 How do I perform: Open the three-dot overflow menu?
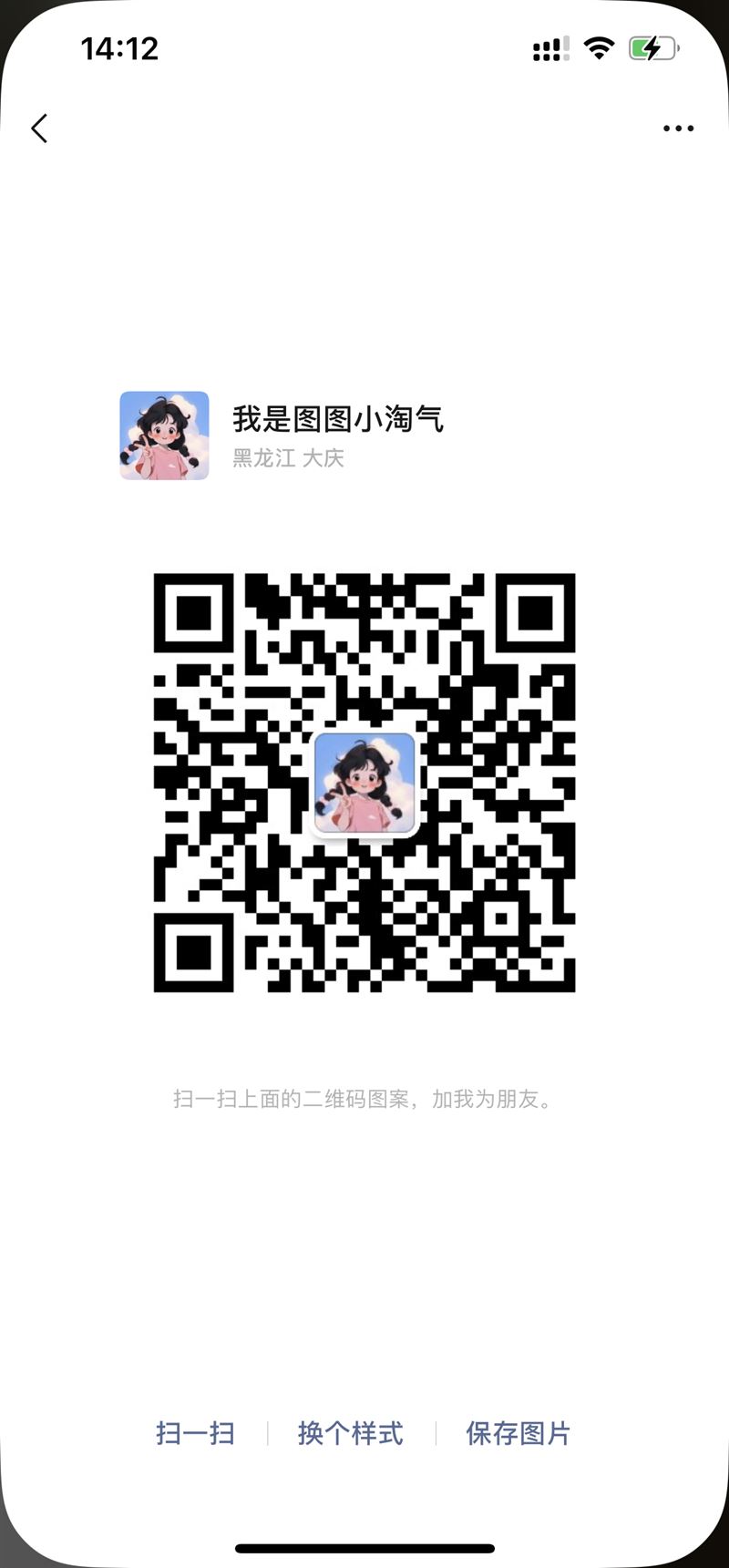pos(678,128)
